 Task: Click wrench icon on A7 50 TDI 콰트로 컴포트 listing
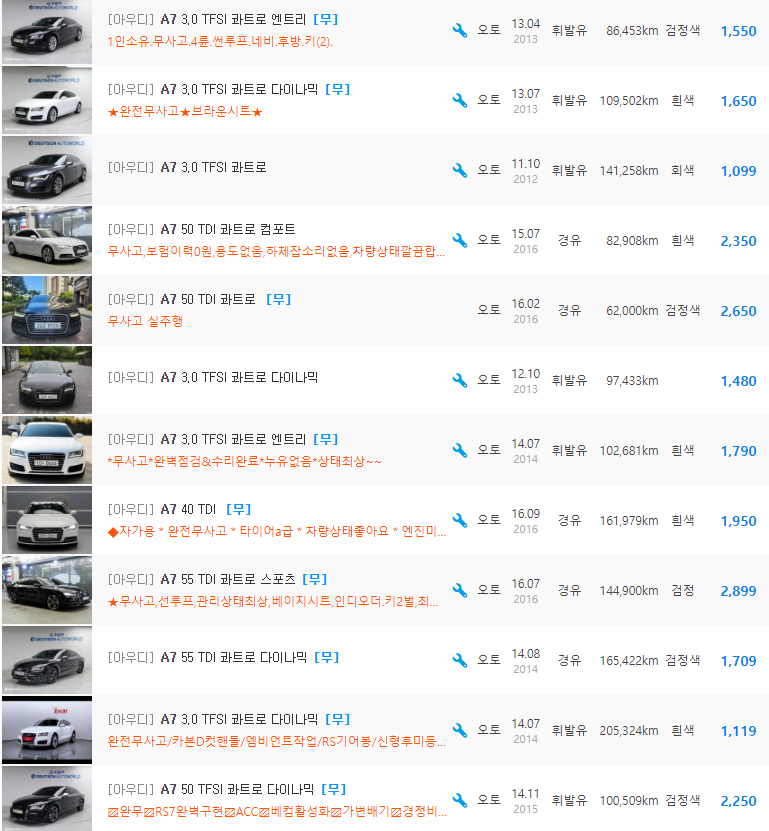(459, 240)
